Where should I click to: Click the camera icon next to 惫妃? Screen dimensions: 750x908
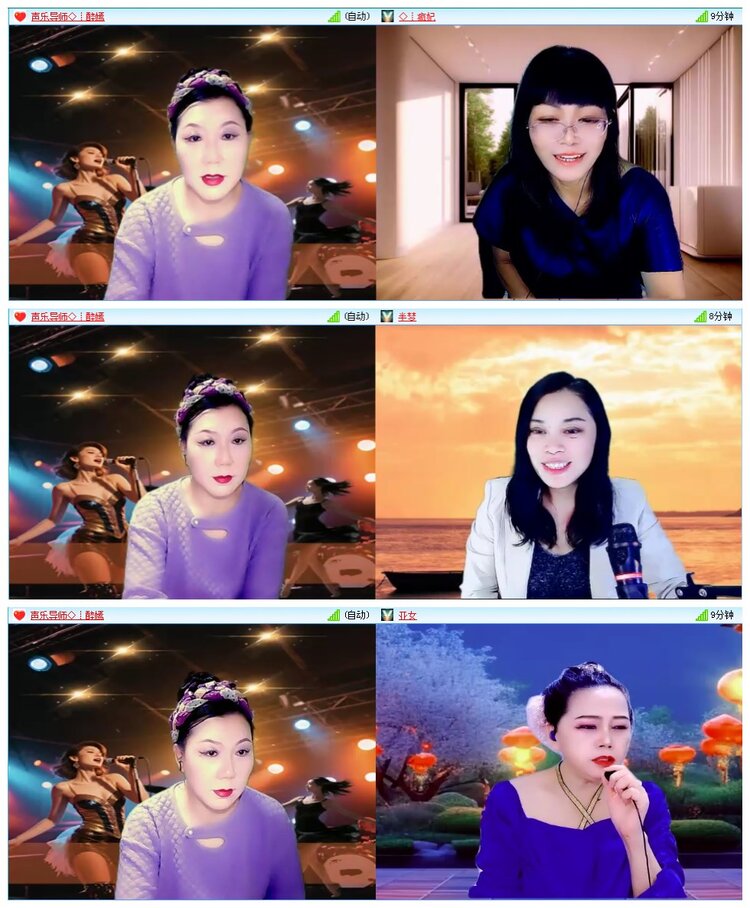coord(386,15)
